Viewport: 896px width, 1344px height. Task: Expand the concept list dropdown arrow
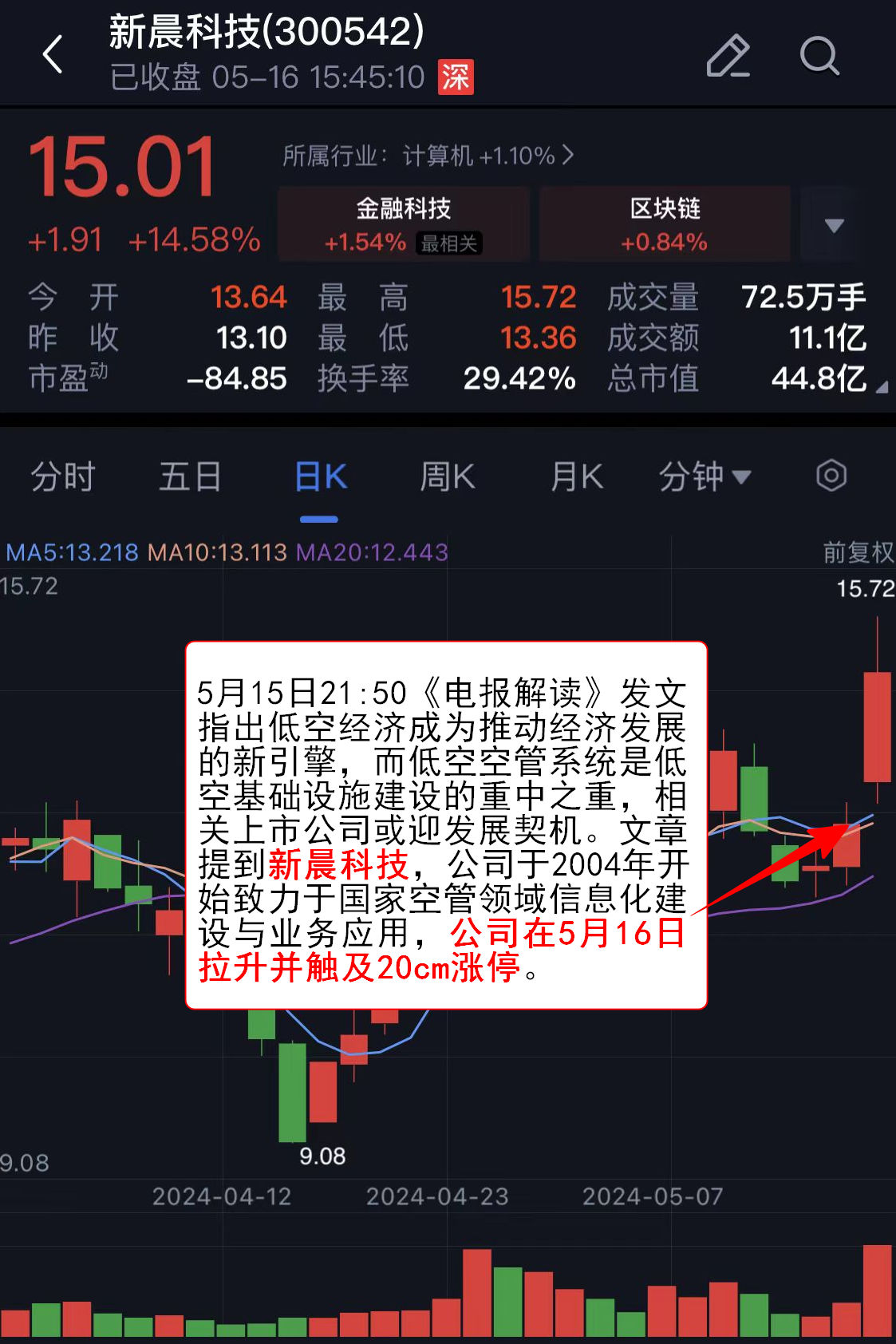point(834,225)
